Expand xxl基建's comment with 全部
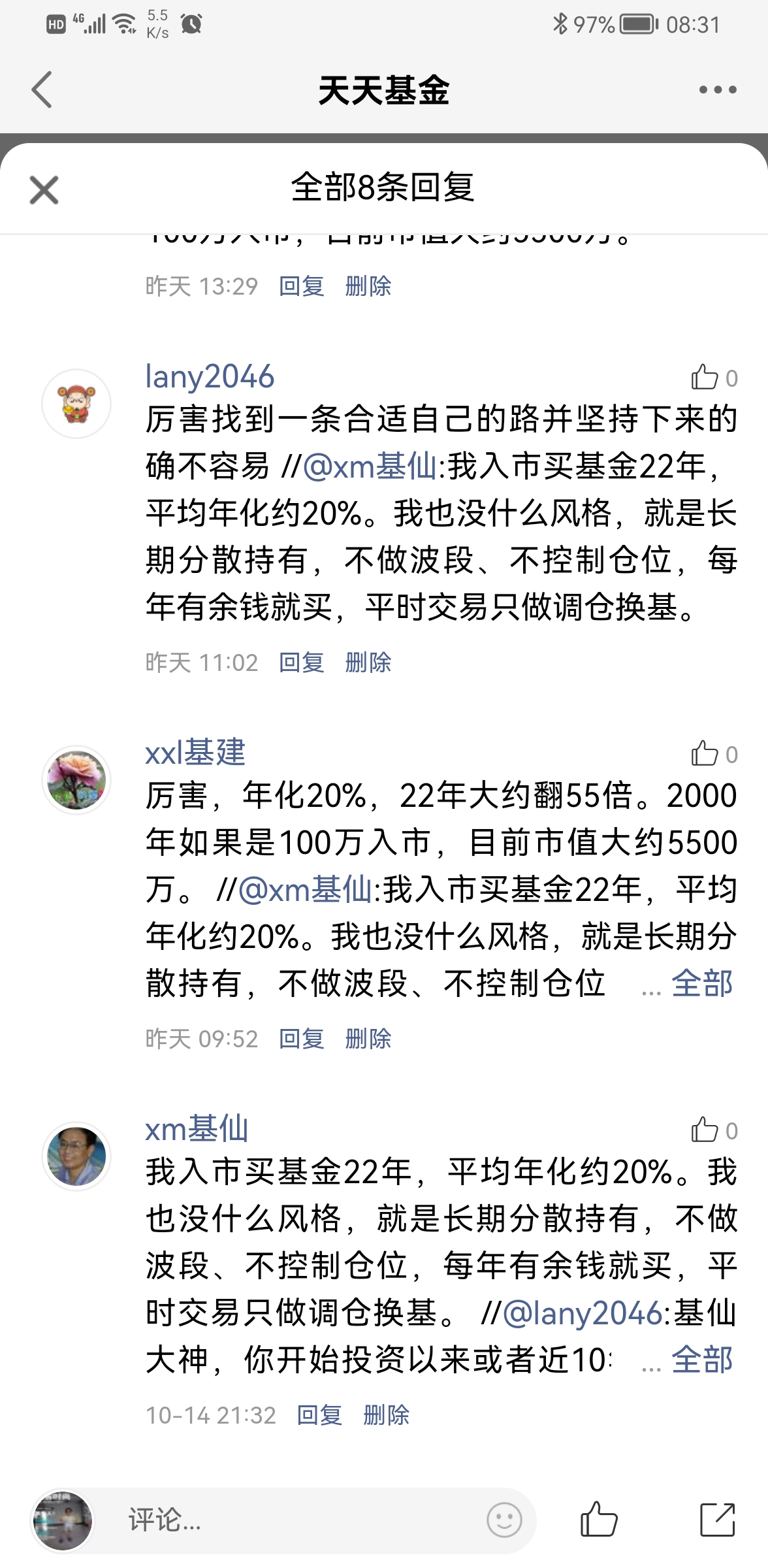 [x=702, y=984]
